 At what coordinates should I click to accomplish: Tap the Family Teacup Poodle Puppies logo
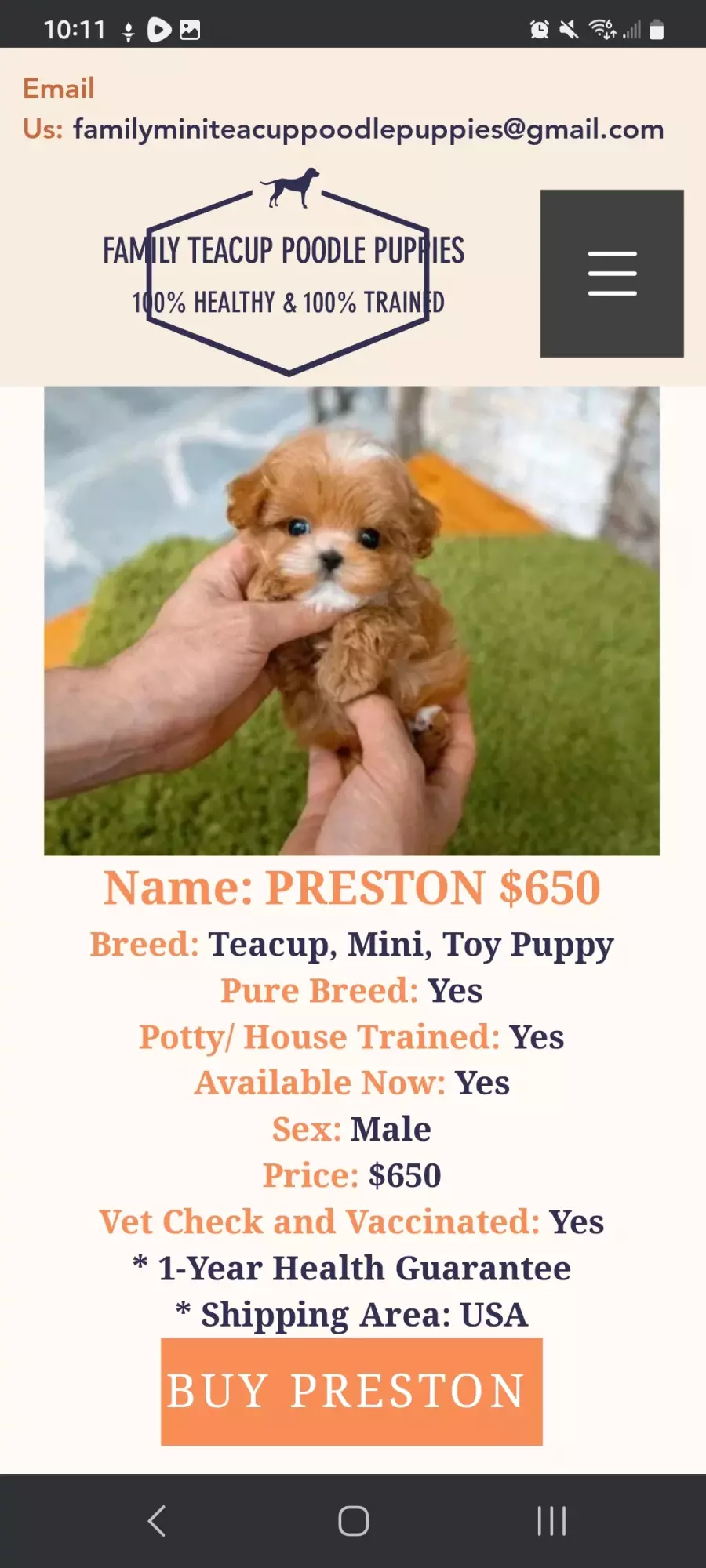click(284, 271)
